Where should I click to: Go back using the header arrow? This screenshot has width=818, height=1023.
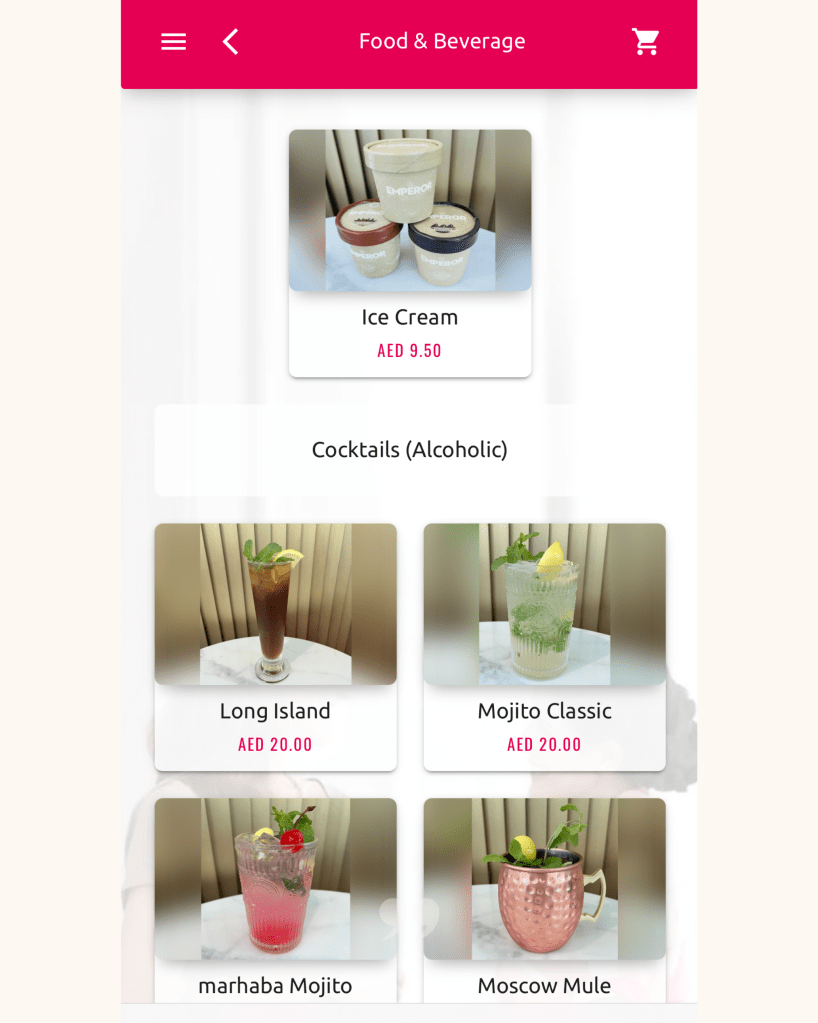pyautogui.click(x=231, y=41)
